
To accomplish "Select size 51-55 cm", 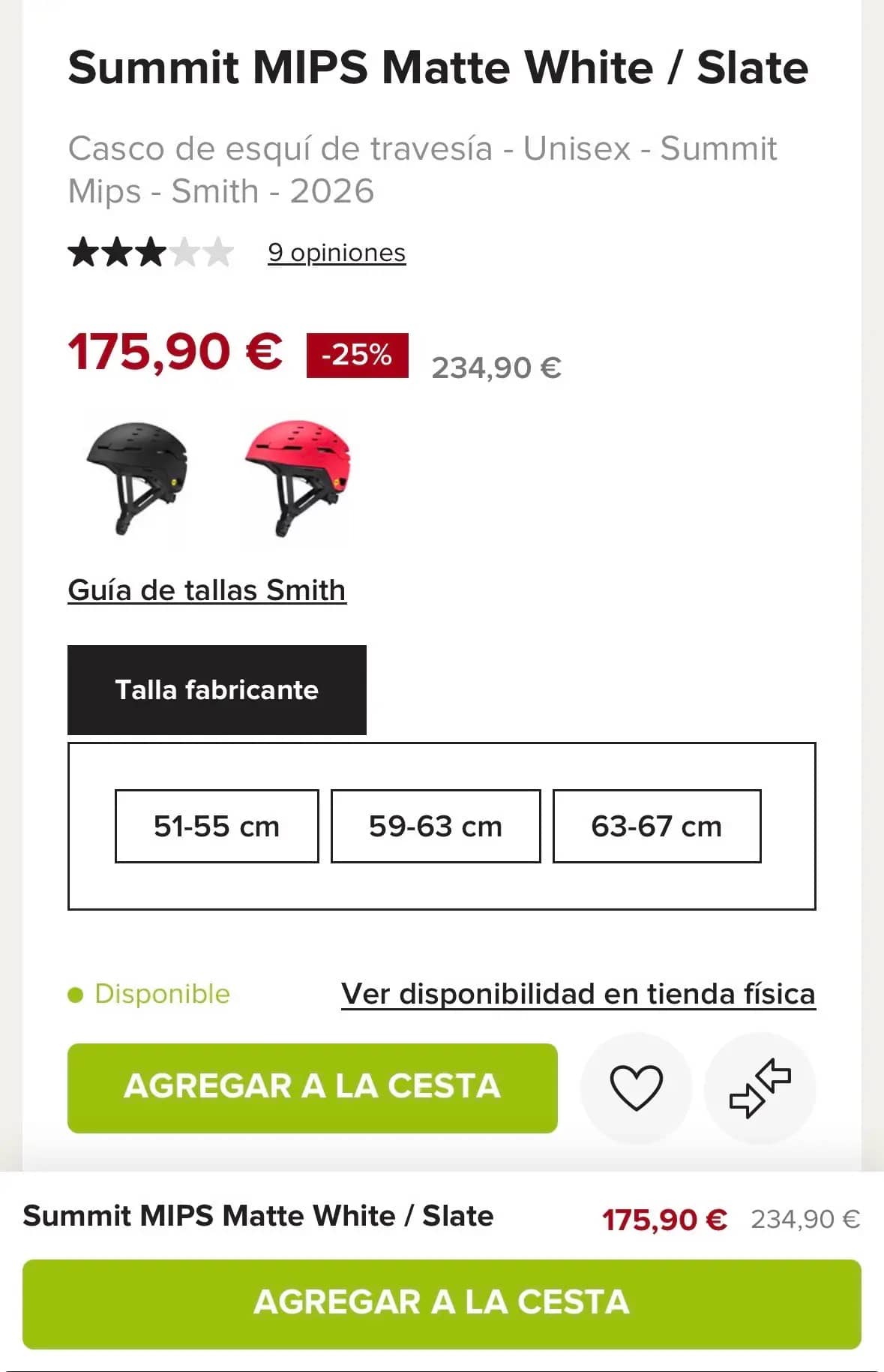I will click(x=216, y=826).
